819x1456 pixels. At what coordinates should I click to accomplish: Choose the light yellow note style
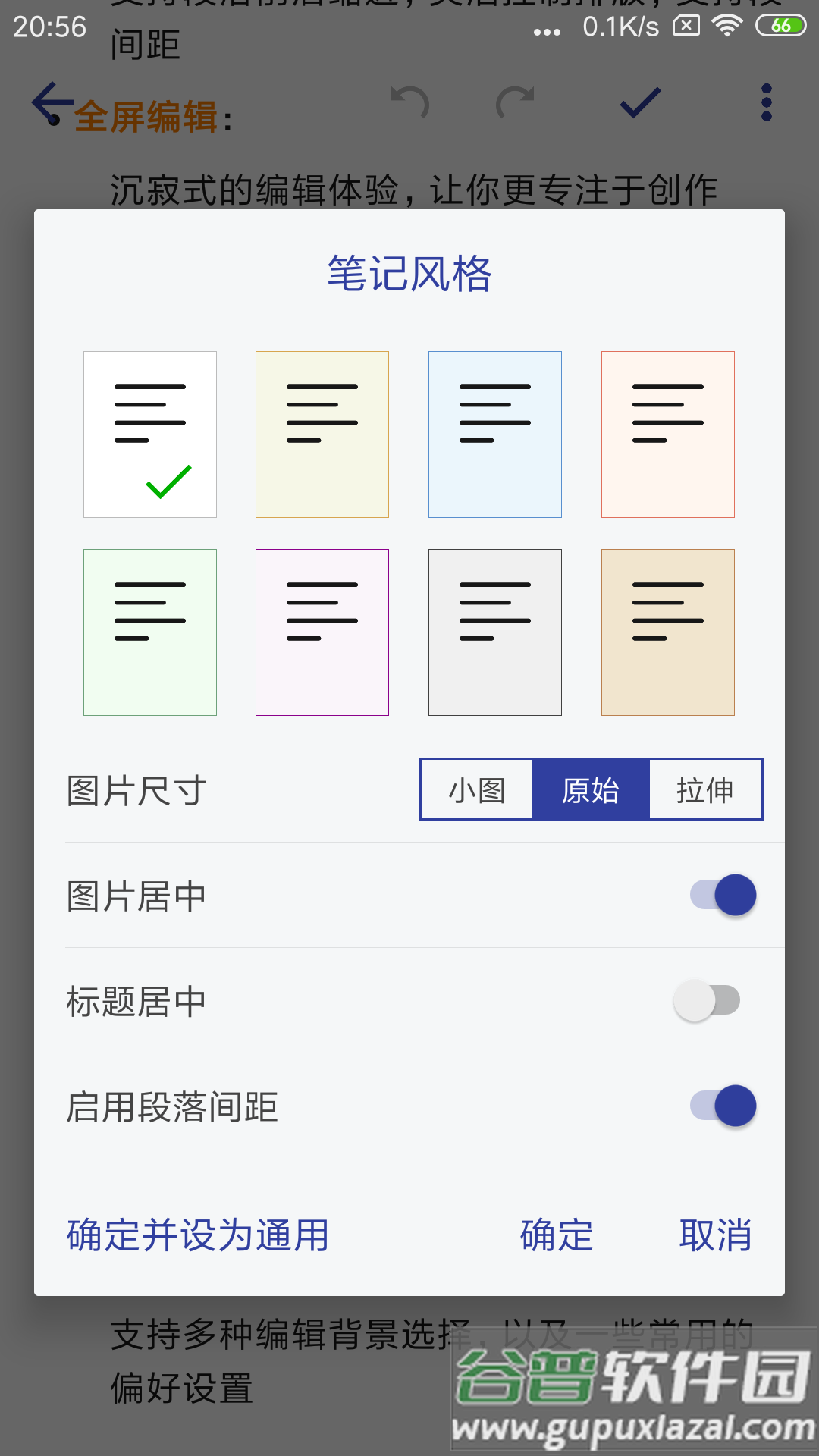322,434
